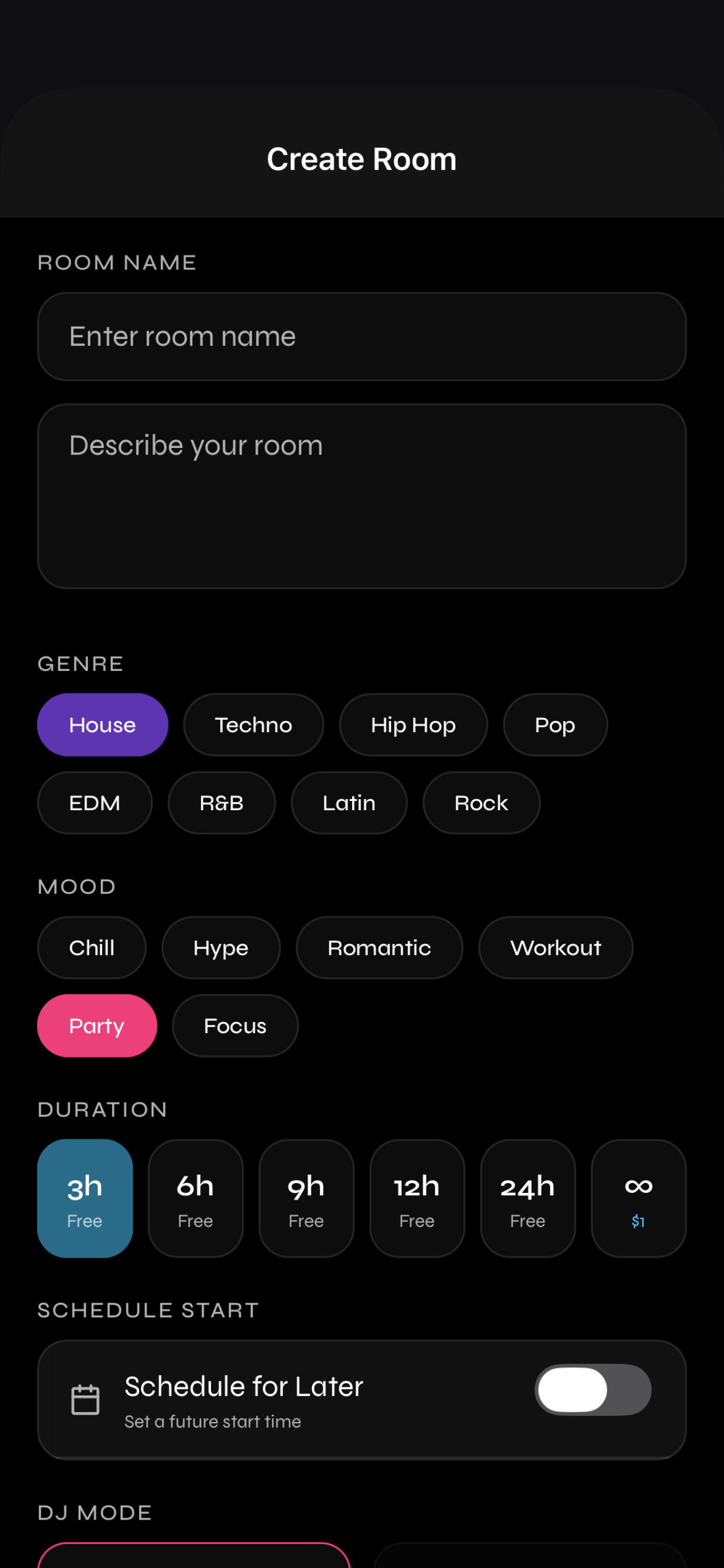Select Workout mood
The width and height of the screenshot is (724, 1568).
point(556,948)
